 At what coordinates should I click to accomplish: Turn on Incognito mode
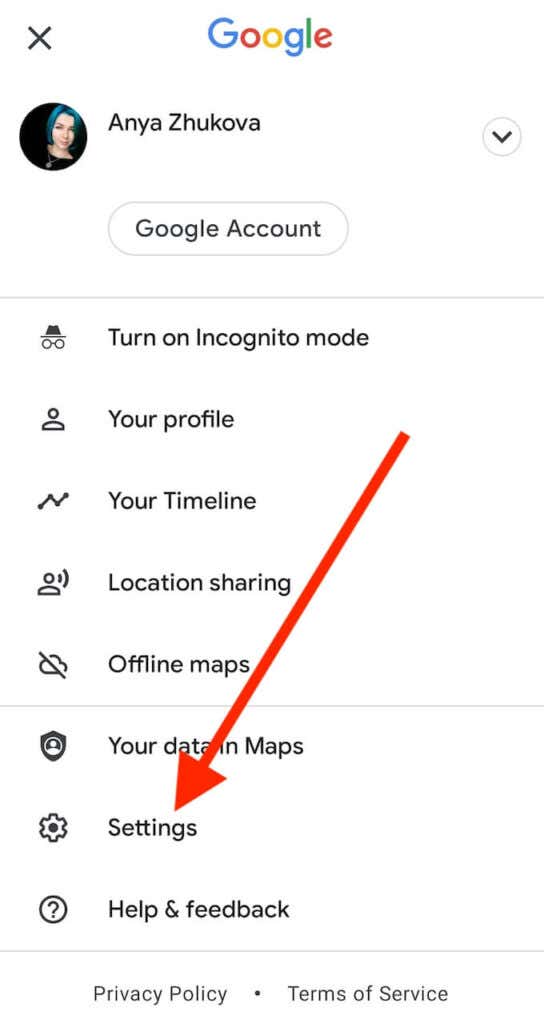pos(272,338)
